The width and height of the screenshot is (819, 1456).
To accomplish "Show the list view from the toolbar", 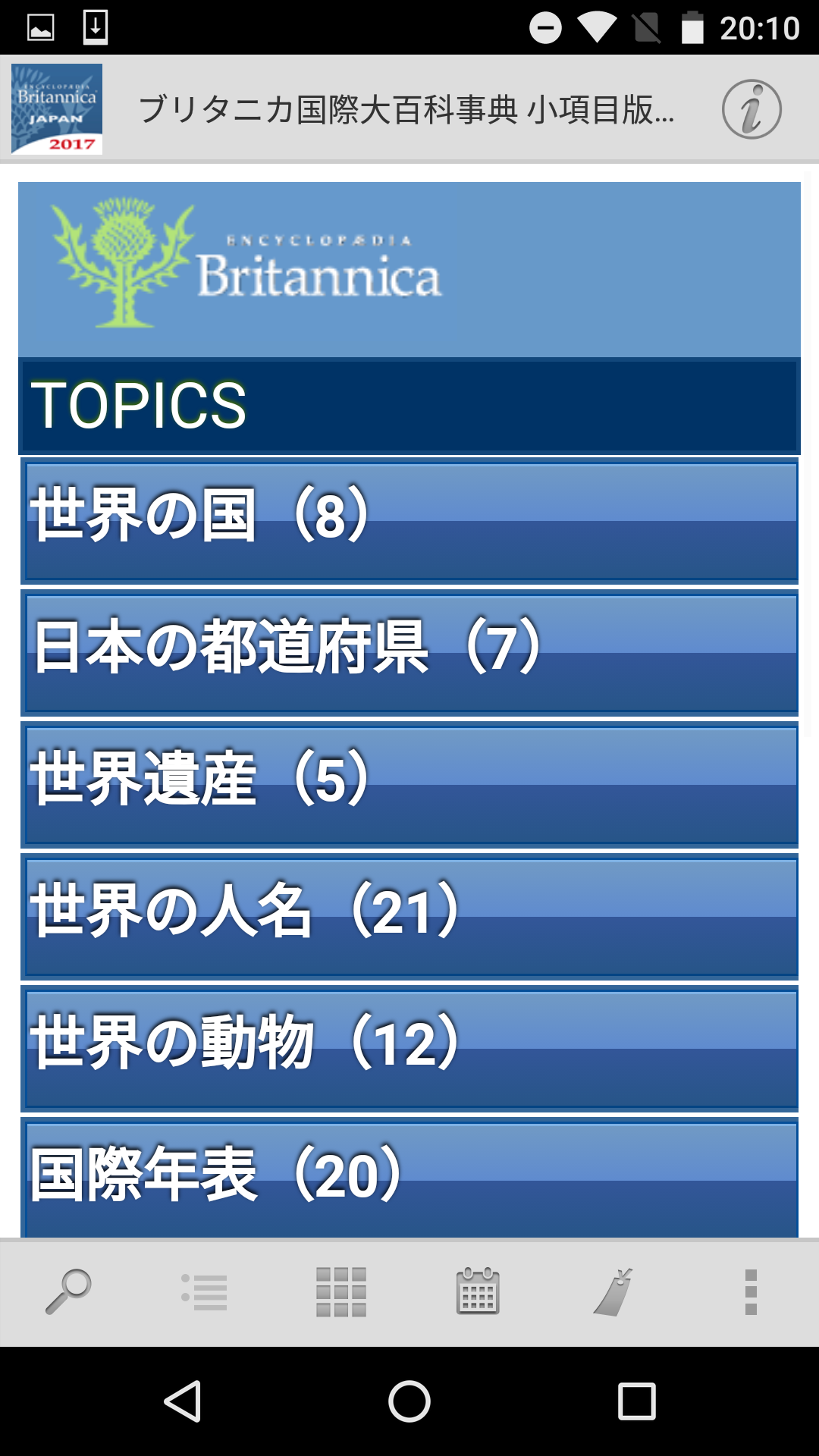I will pos(205,1292).
